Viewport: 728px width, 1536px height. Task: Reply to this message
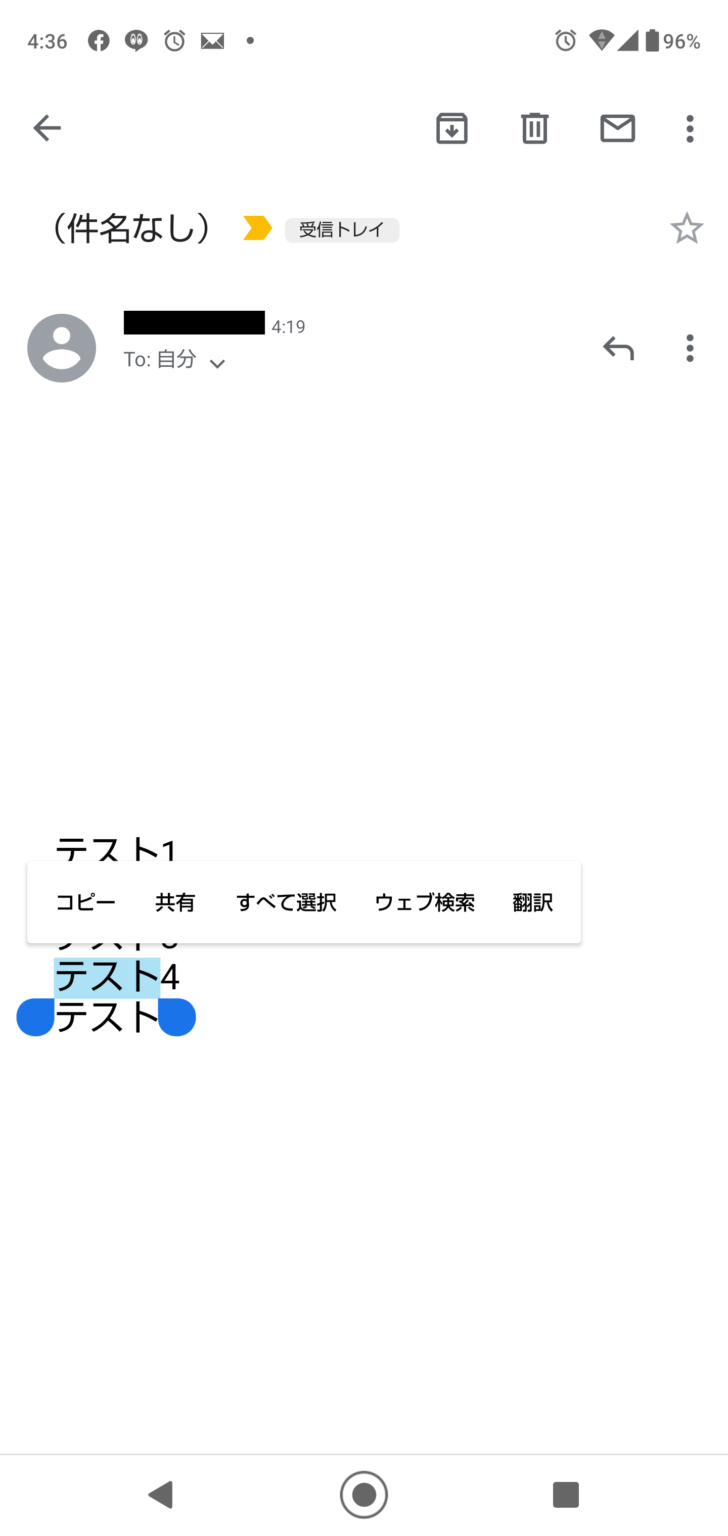(618, 348)
